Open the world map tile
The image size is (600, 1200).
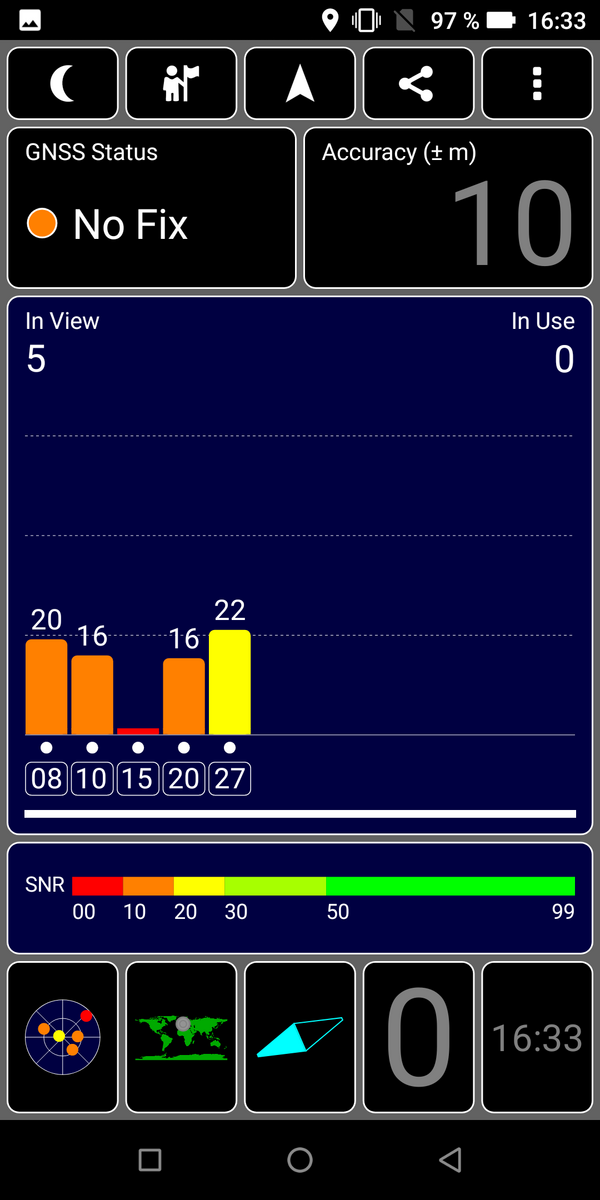tap(181, 1037)
